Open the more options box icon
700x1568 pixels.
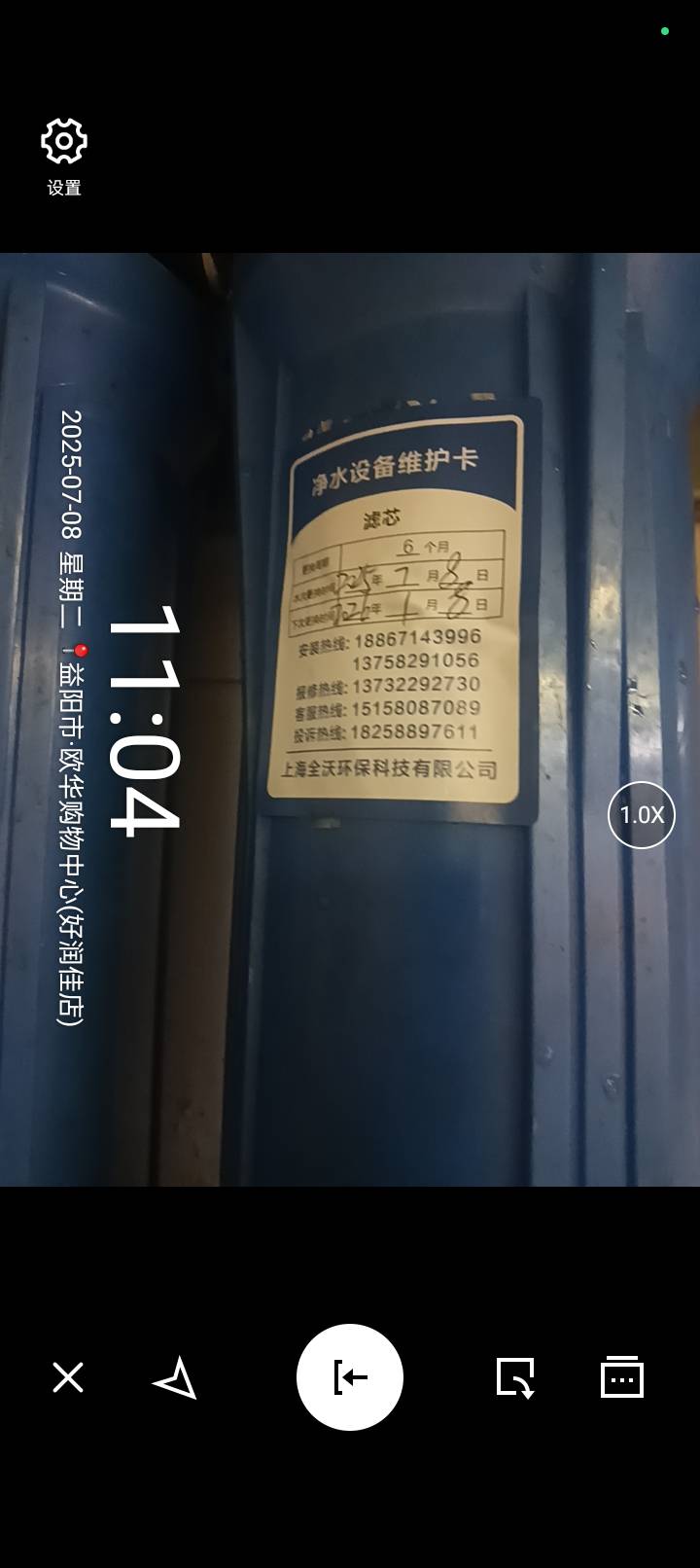tap(622, 1377)
